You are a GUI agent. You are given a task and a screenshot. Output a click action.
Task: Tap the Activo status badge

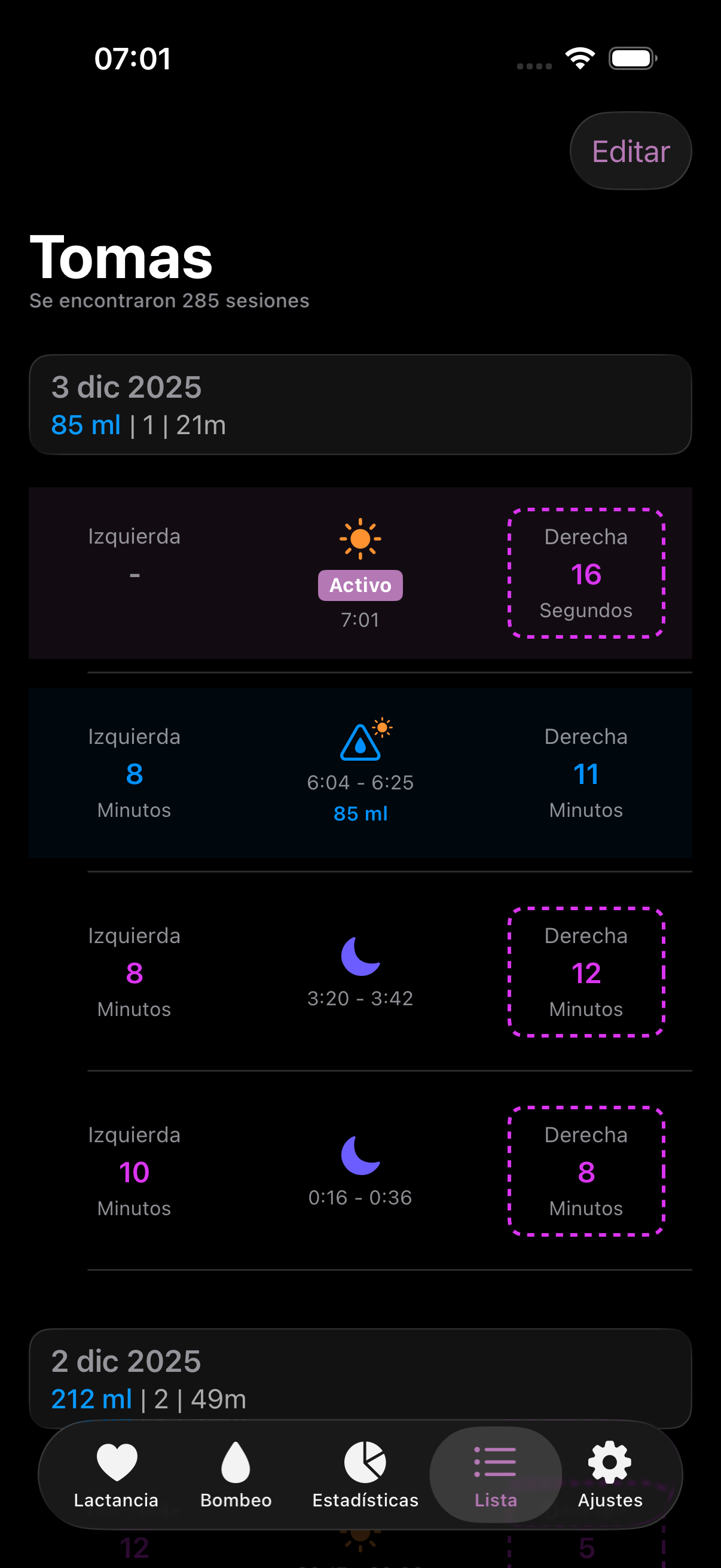360,584
